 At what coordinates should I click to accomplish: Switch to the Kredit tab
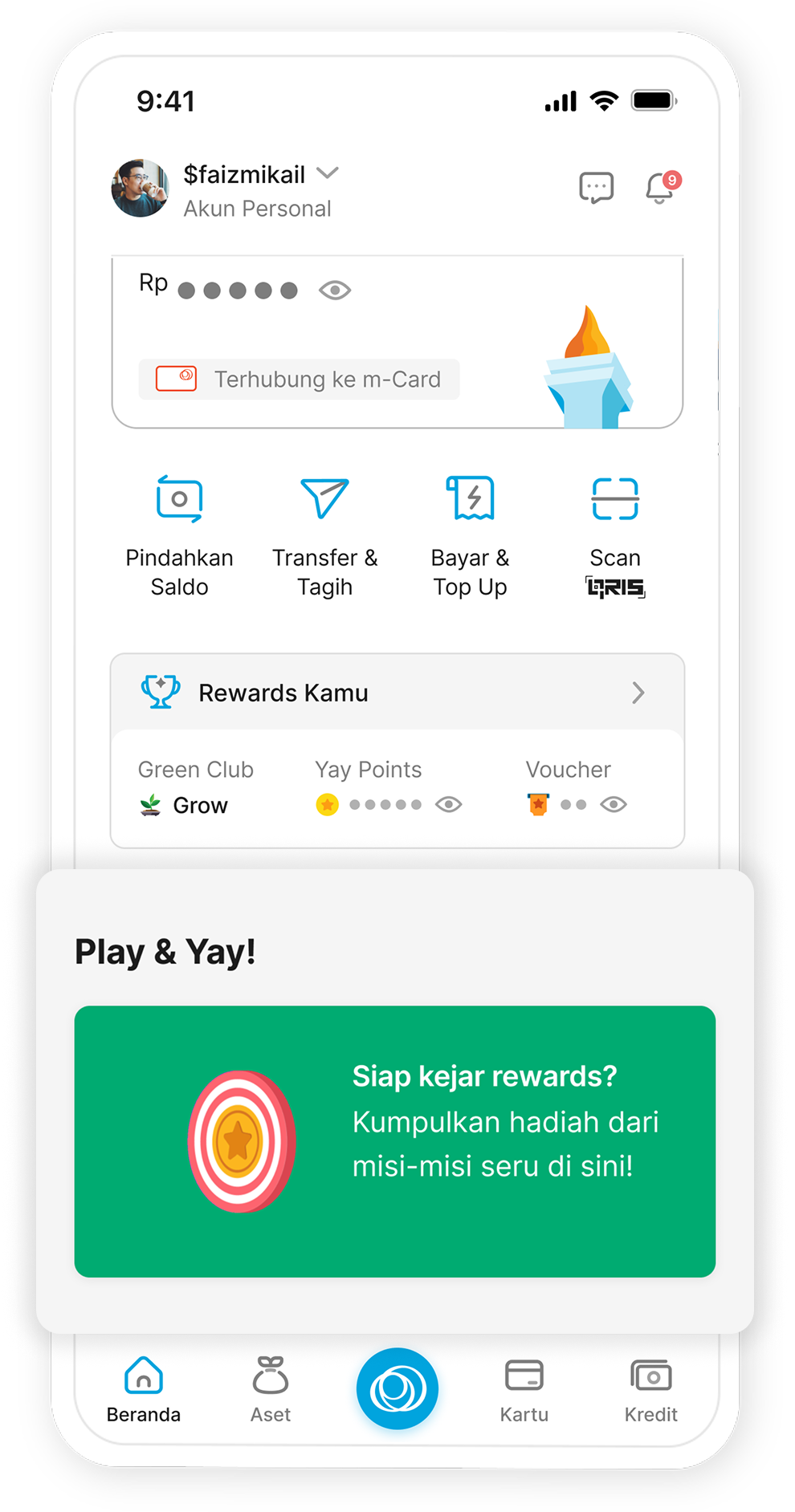(x=651, y=1390)
